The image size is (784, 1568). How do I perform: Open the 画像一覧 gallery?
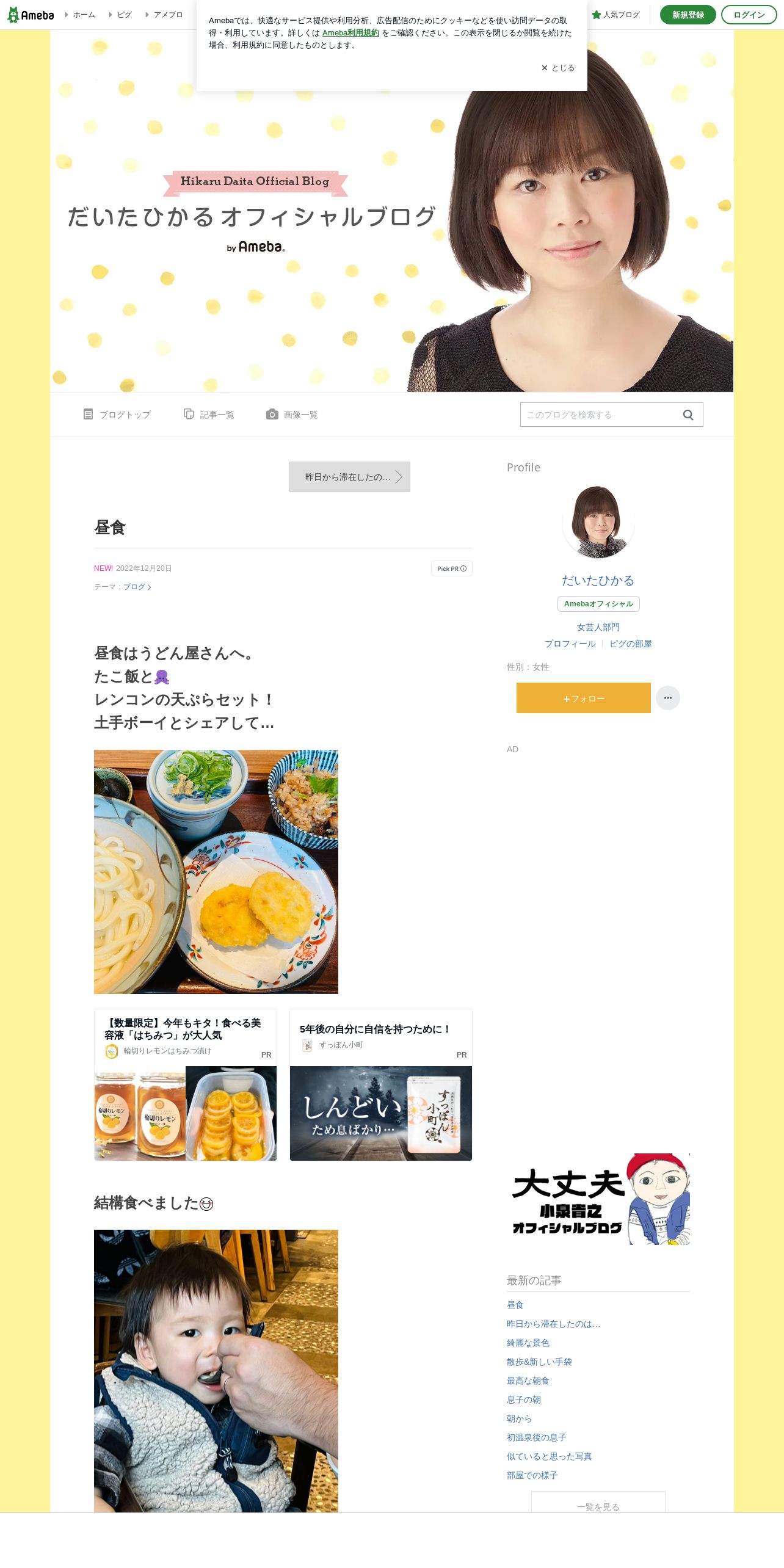pos(292,415)
